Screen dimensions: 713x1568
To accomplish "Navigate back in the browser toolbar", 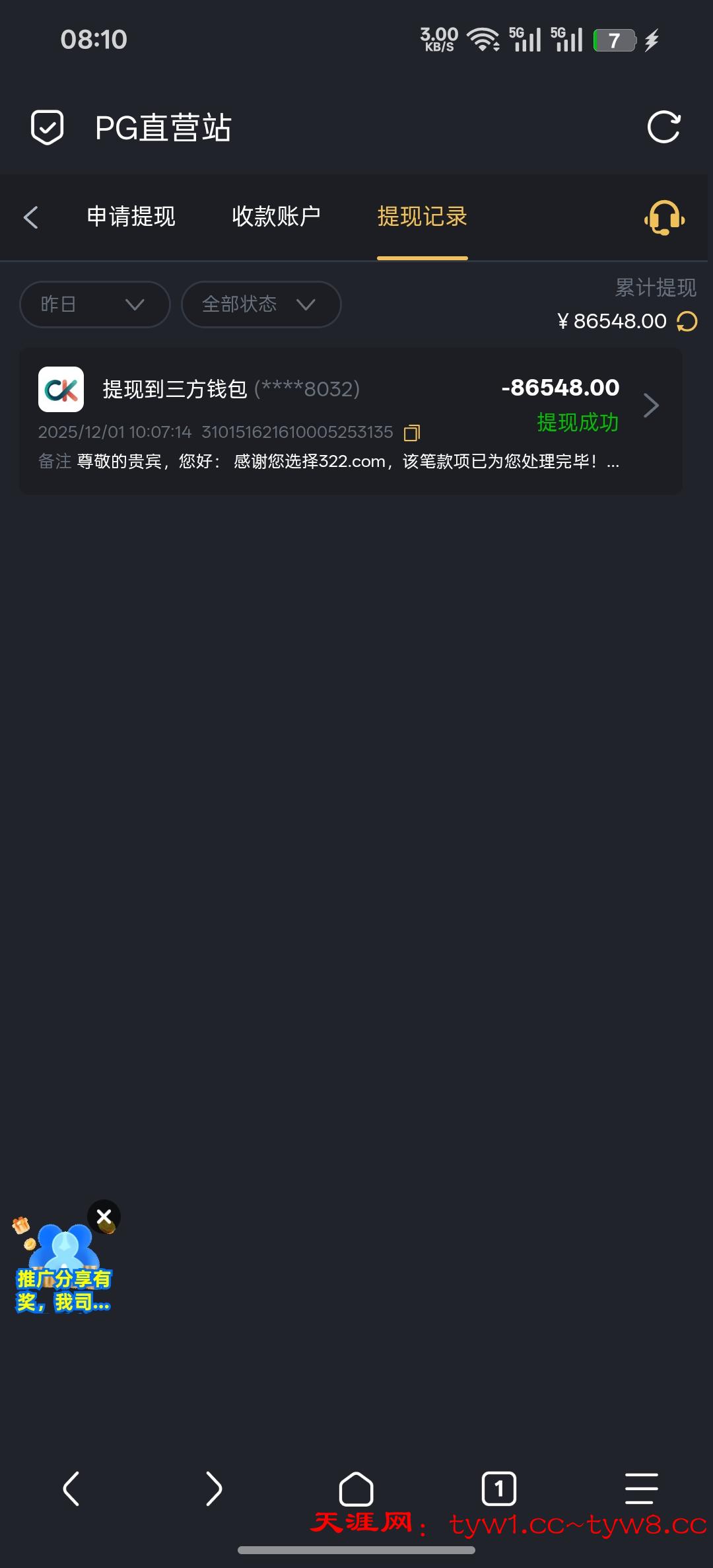I will 71,1489.
